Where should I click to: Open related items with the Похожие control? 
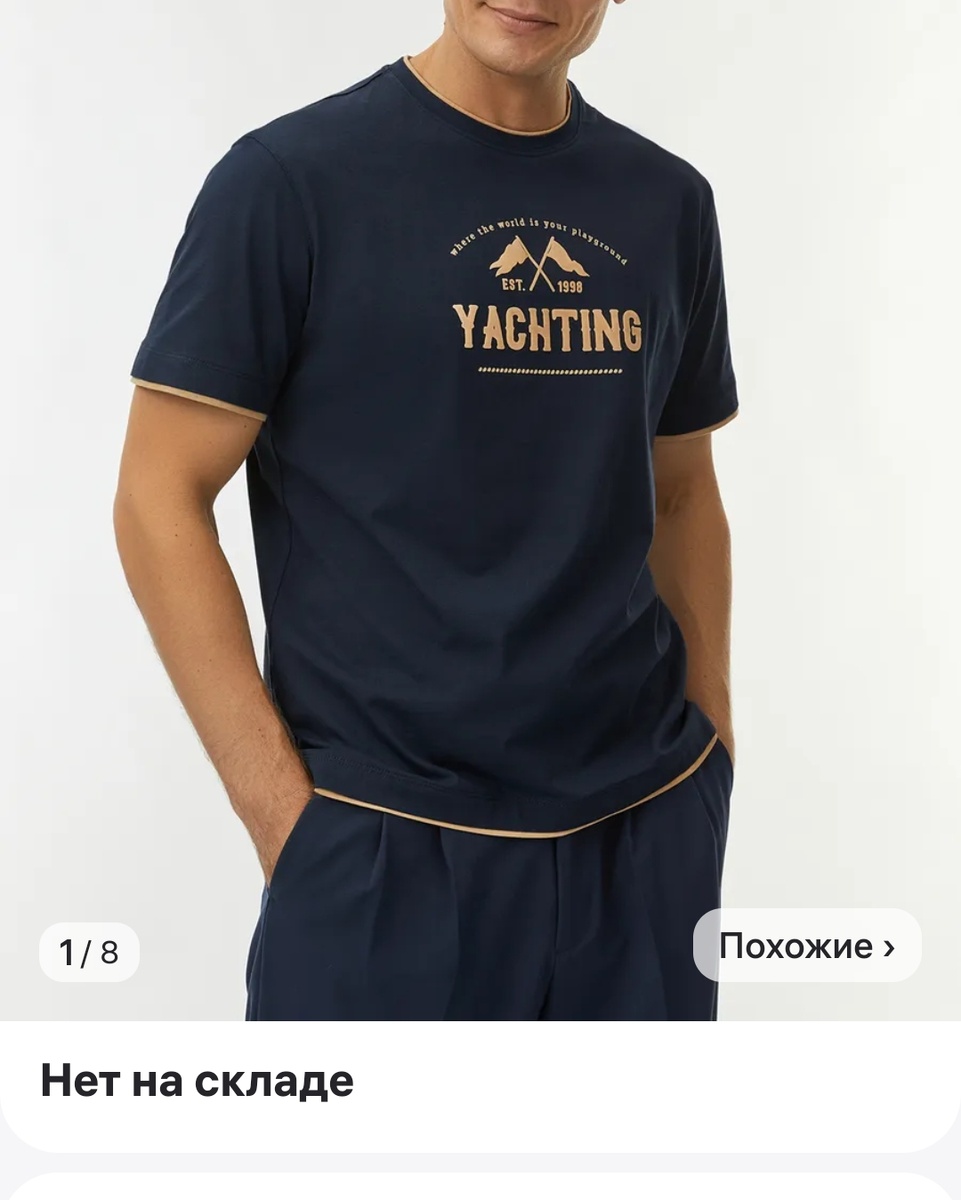[x=806, y=944]
